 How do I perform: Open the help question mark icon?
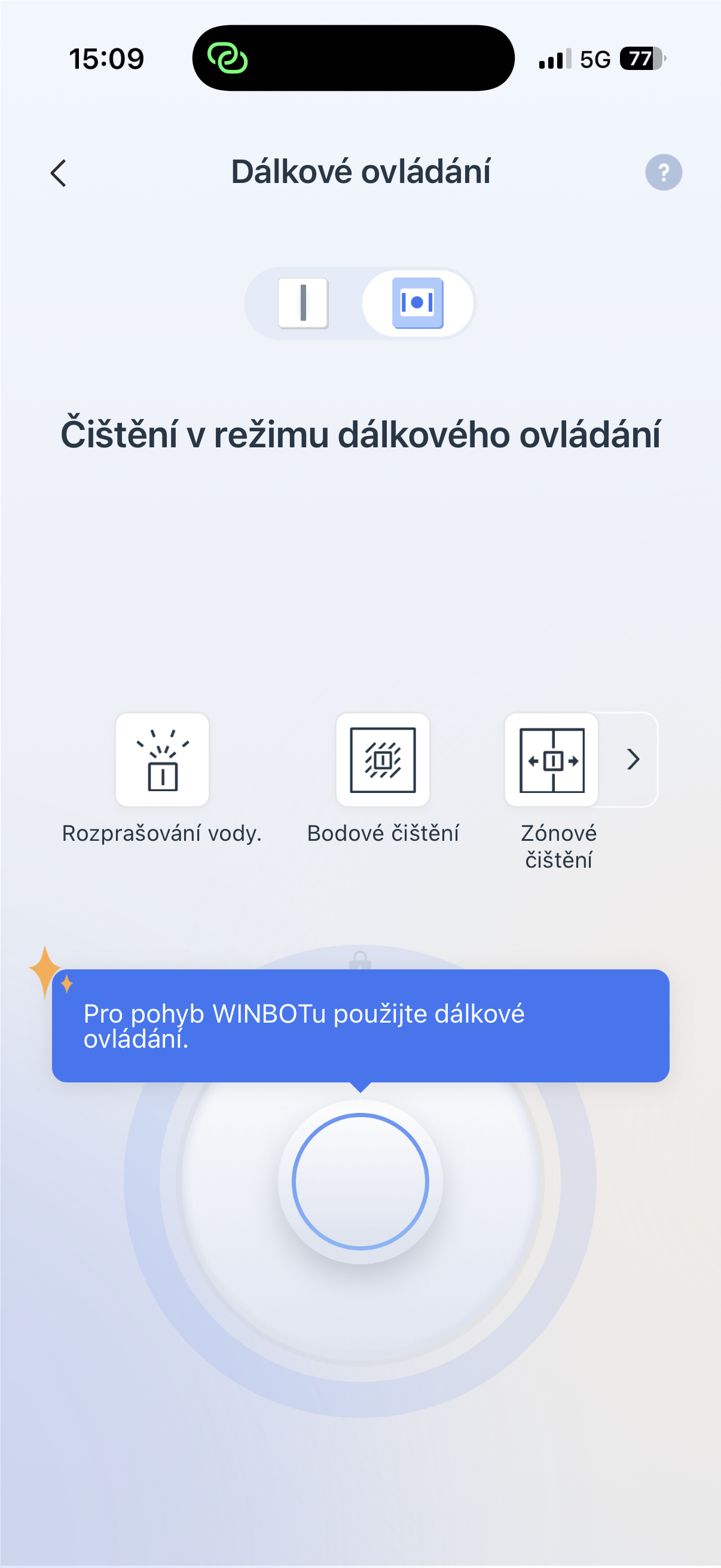coord(663,172)
